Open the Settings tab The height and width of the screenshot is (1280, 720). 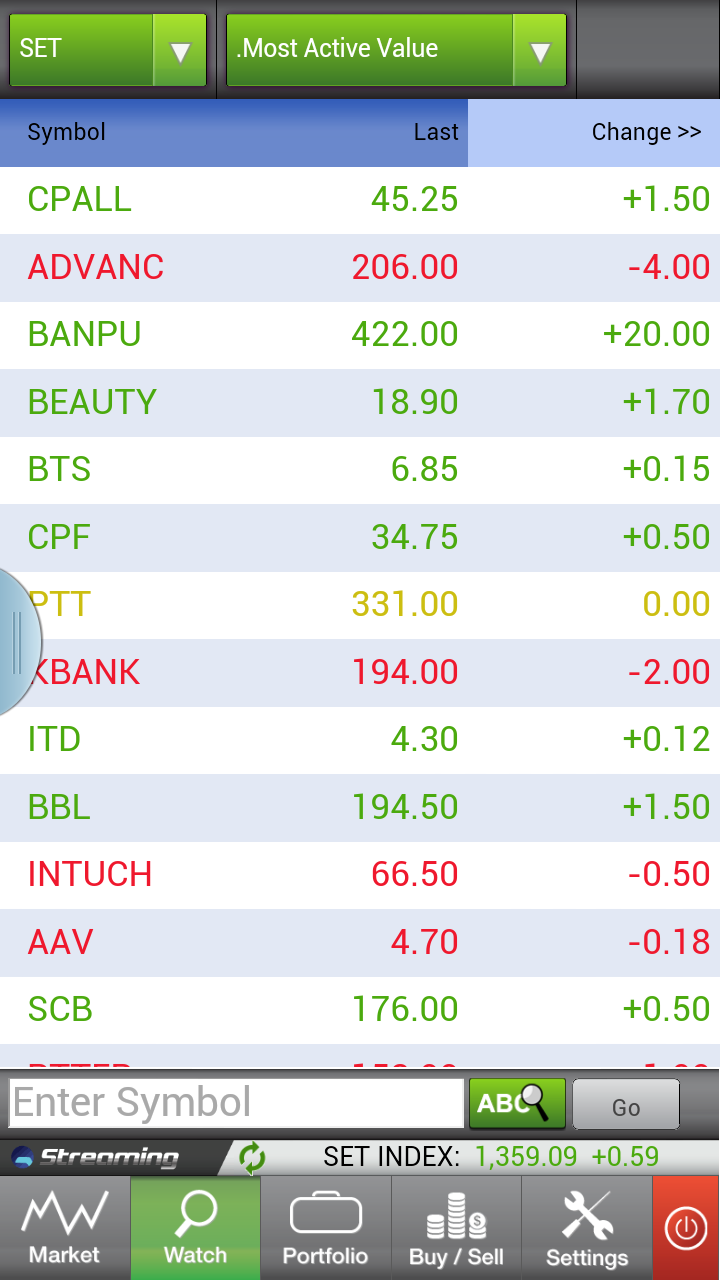pyautogui.click(x=587, y=1228)
